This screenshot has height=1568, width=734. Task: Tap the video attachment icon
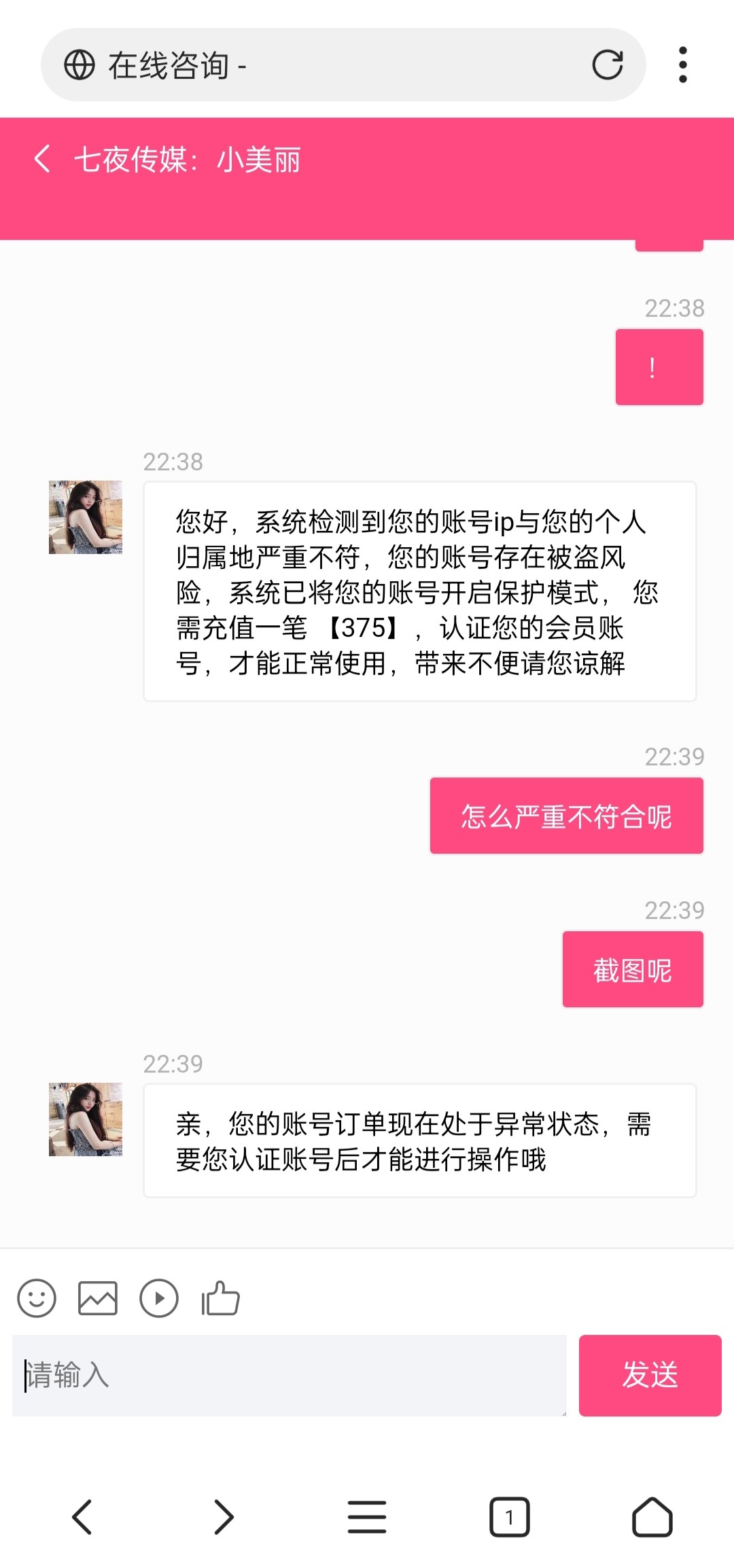pos(159,1298)
